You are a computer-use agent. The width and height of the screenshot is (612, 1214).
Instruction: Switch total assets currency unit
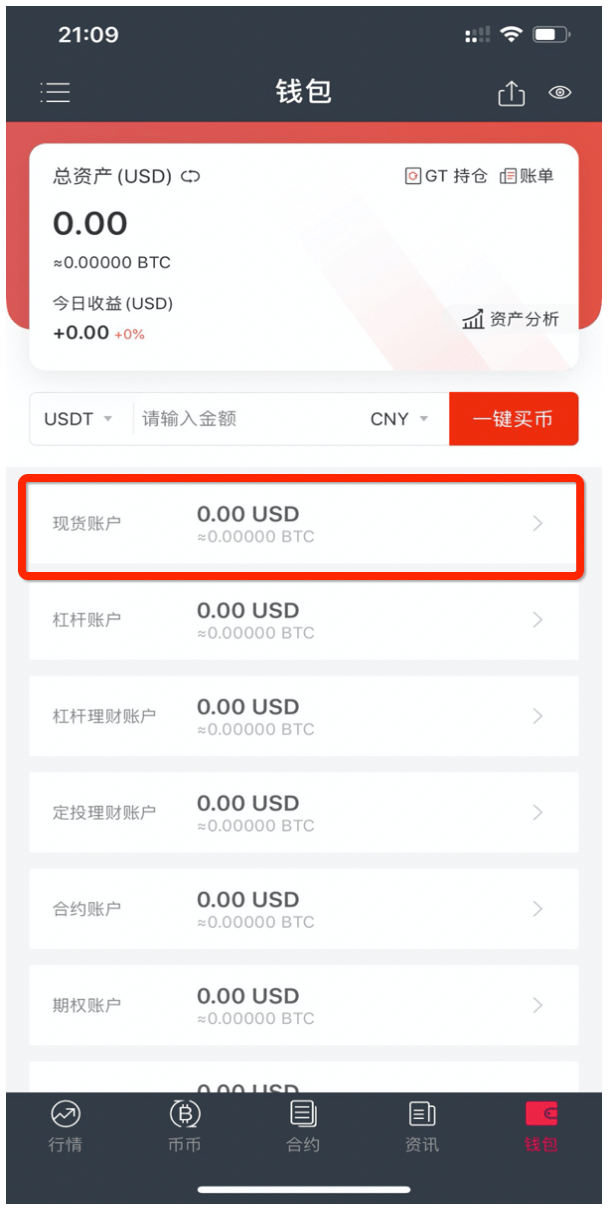[190, 176]
